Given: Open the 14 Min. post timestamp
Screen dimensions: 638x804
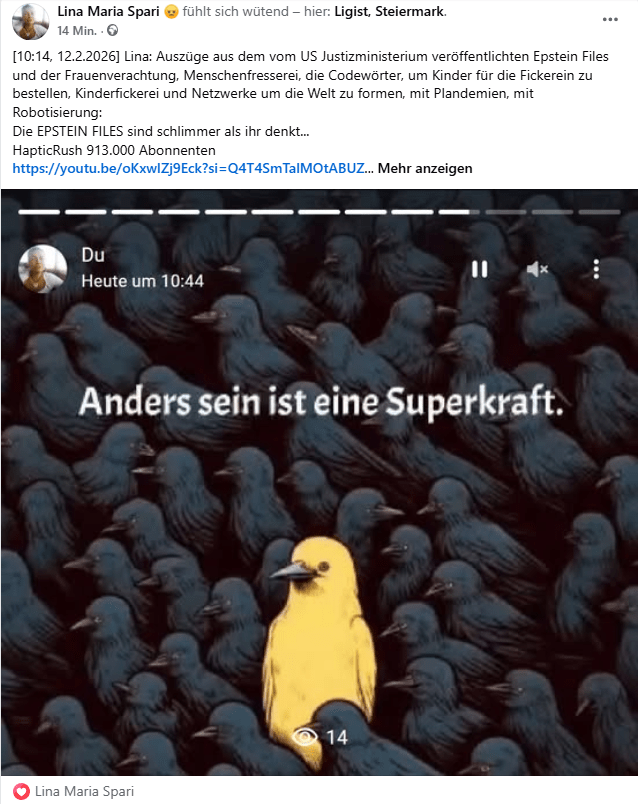Looking at the screenshot, I should click(x=76, y=29).
